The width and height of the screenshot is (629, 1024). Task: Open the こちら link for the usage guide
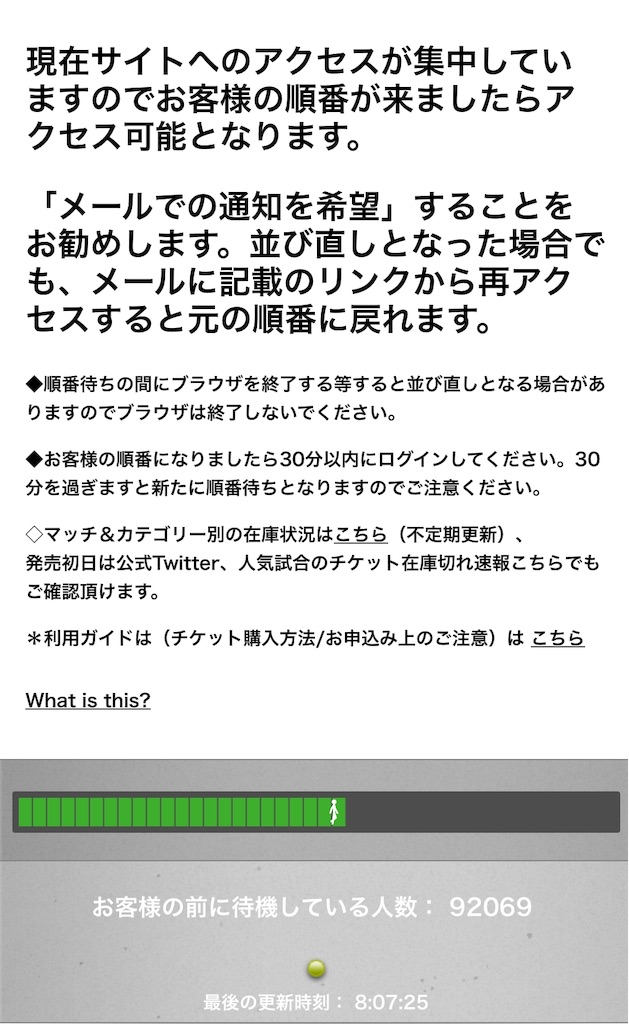point(557,638)
